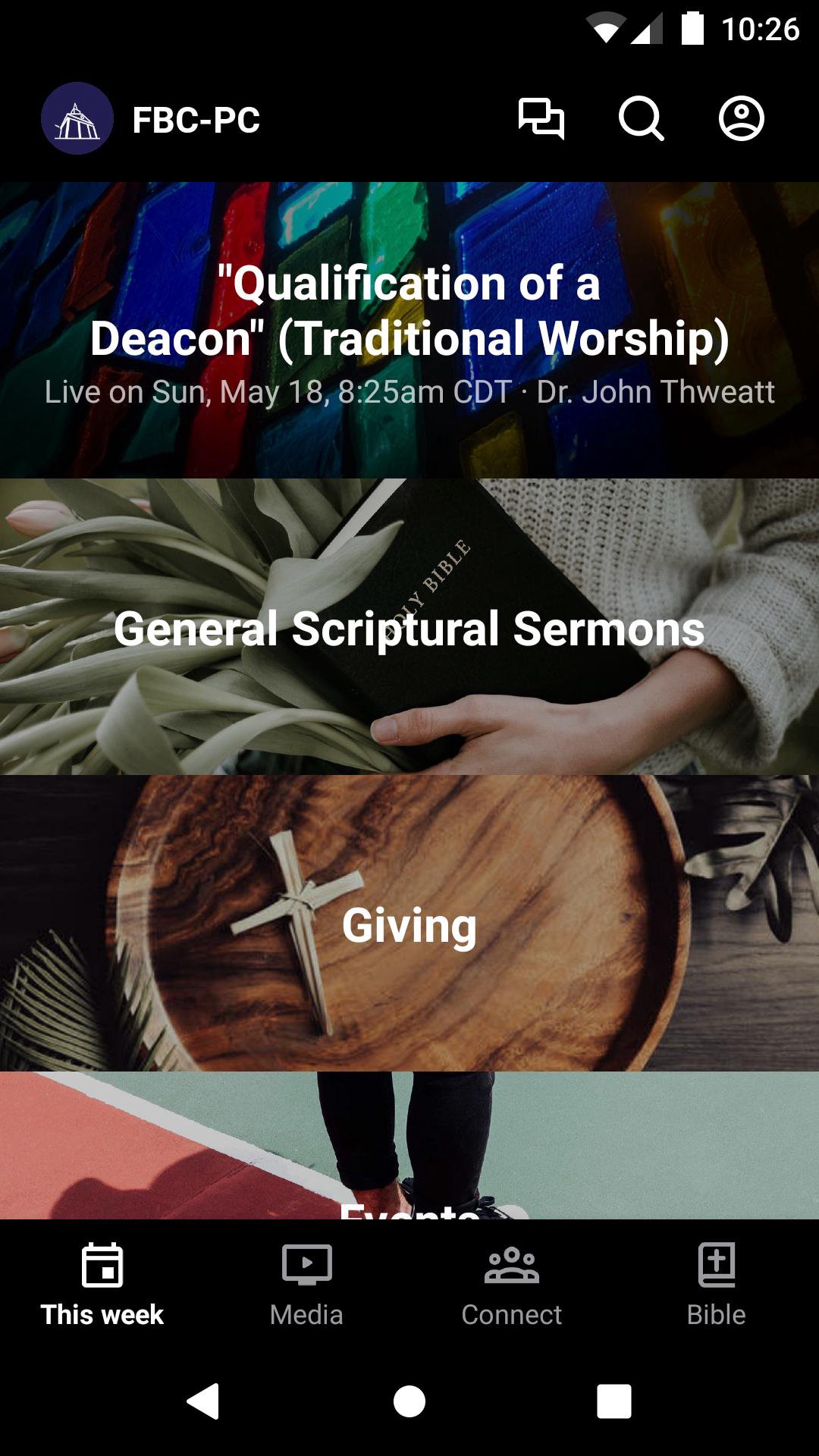The image size is (819, 1456).
Task: Open the Giving card
Action: tap(409, 924)
